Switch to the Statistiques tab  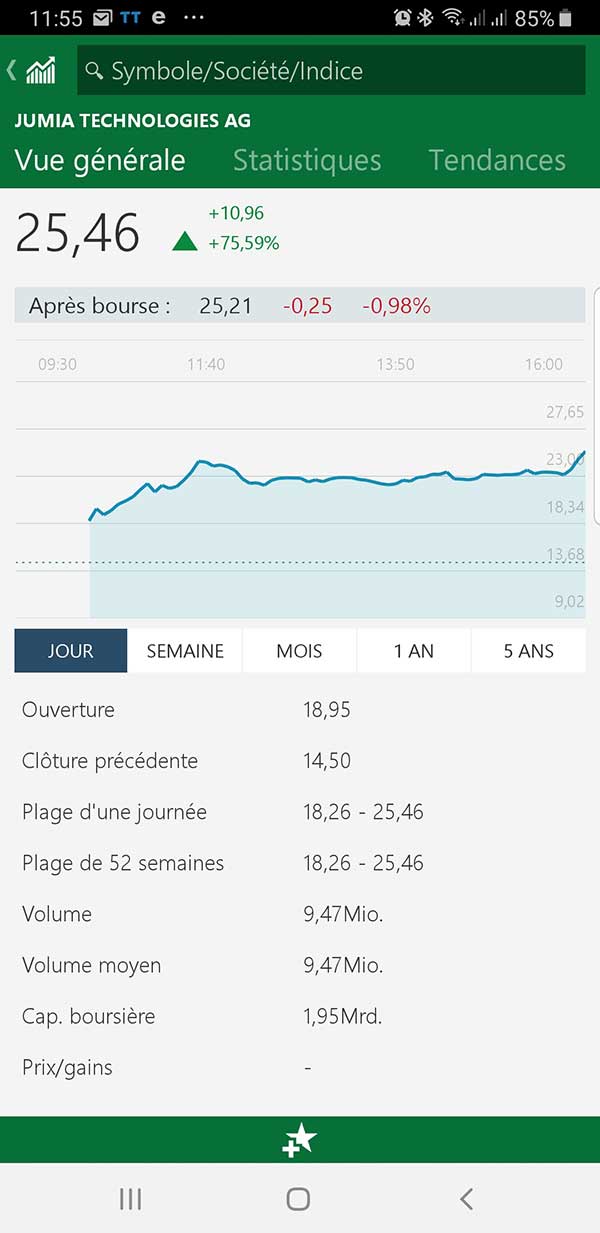[x=307, y=160]
